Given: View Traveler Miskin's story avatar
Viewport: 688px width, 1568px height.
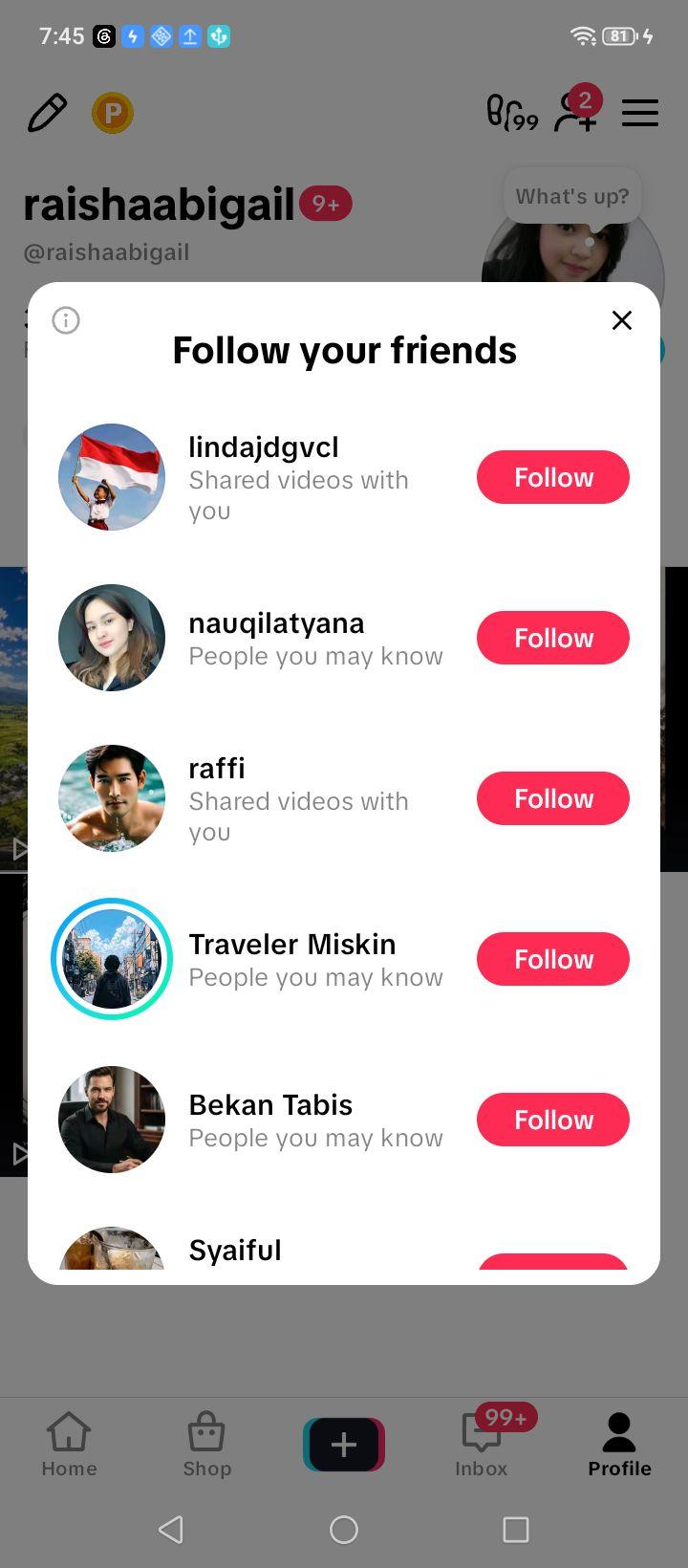Looking at the screenshot, I should (112, 959).
